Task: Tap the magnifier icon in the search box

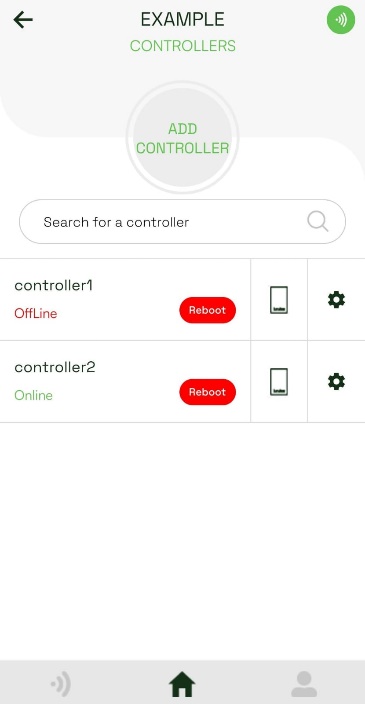Action: (x=317, y=221)
